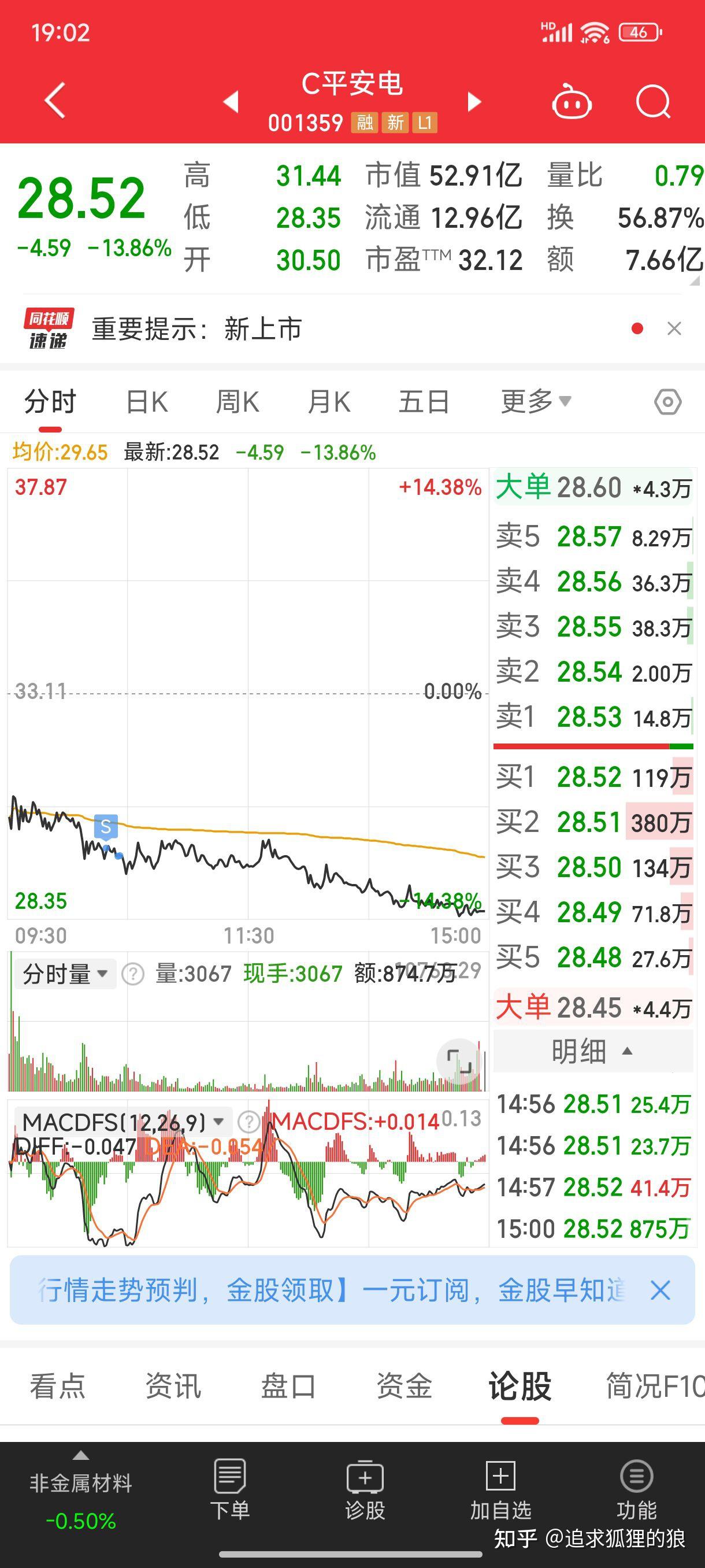Switch to the 月K chart tab

(329, 402)
